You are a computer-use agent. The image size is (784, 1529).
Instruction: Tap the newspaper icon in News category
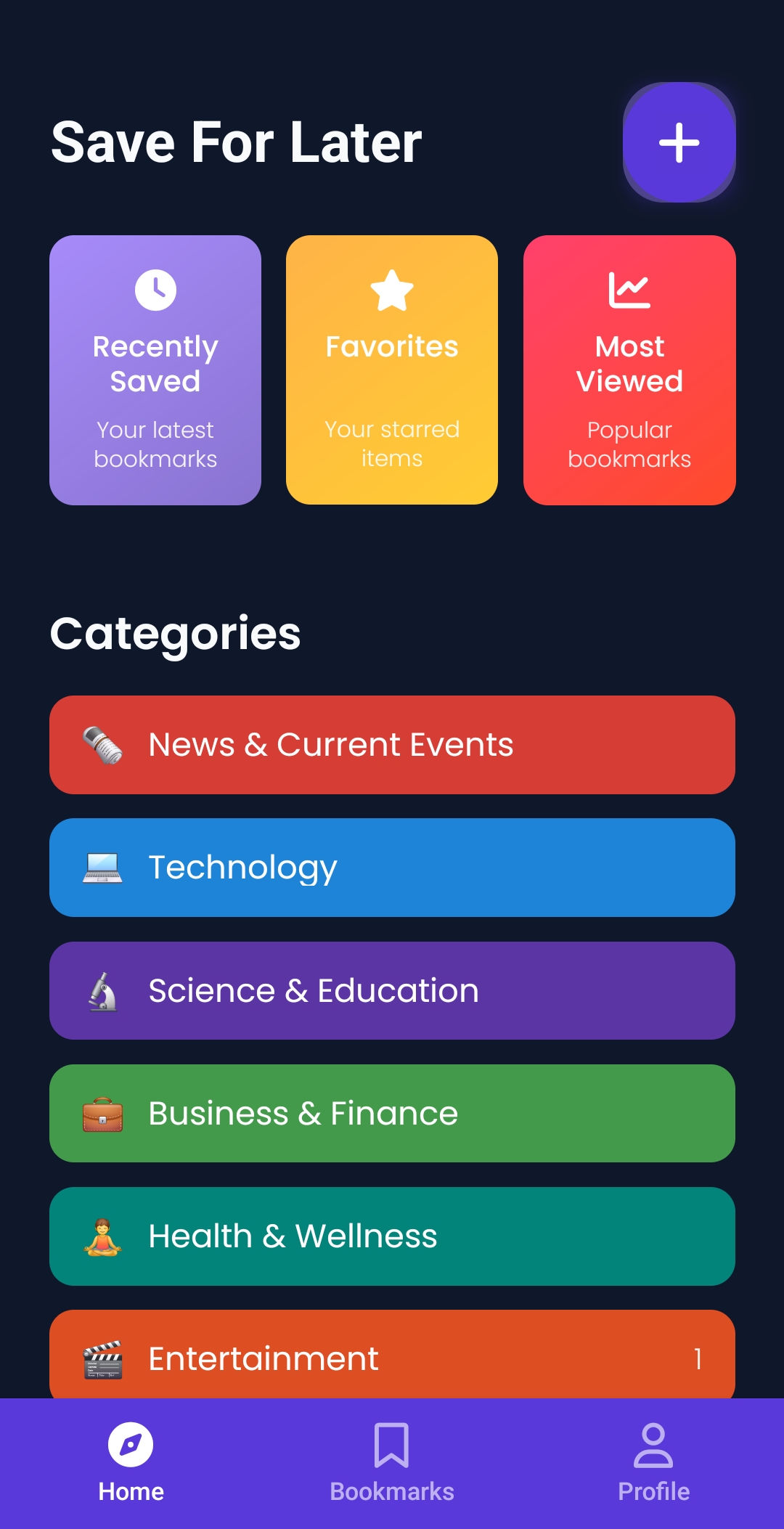103,744
